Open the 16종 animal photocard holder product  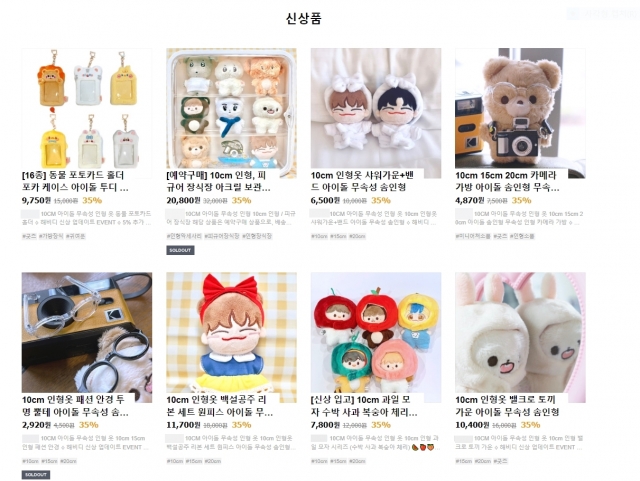[x=86, y=108]
